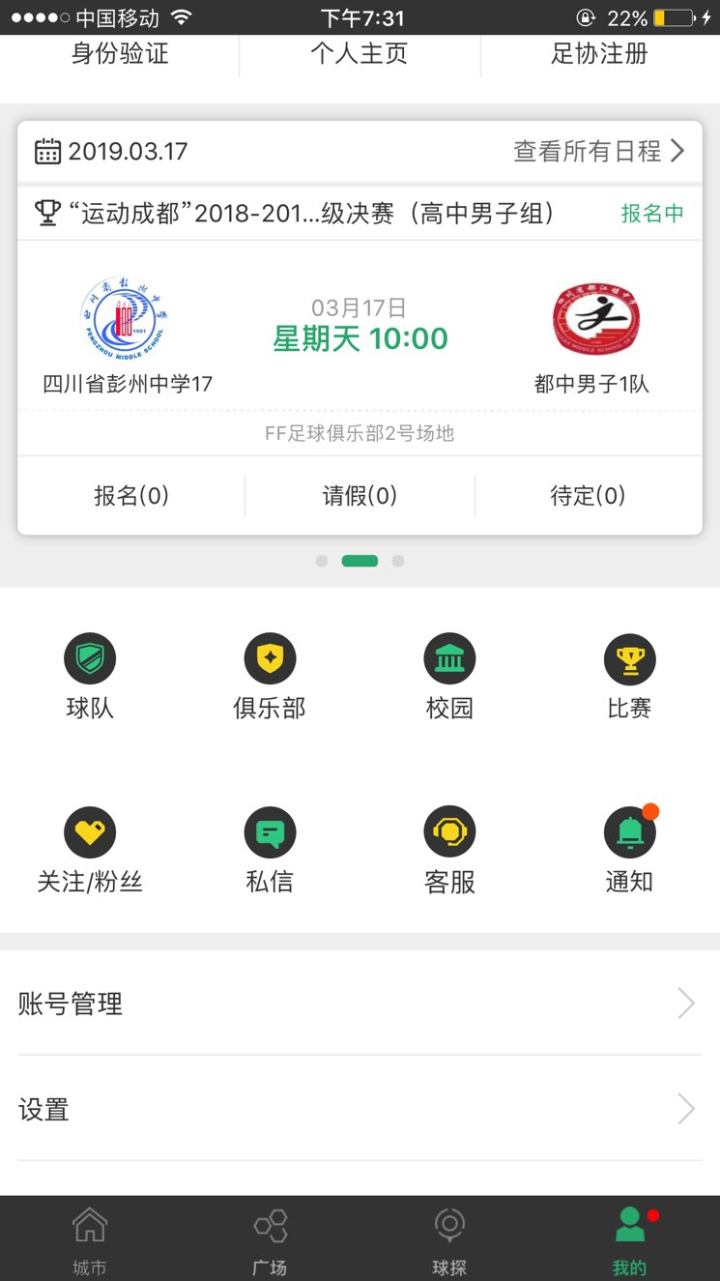Viewport: 720px width, 1281px height.
Task: Choose 待定(0) undecided option
Action: [x=588, y=495]
